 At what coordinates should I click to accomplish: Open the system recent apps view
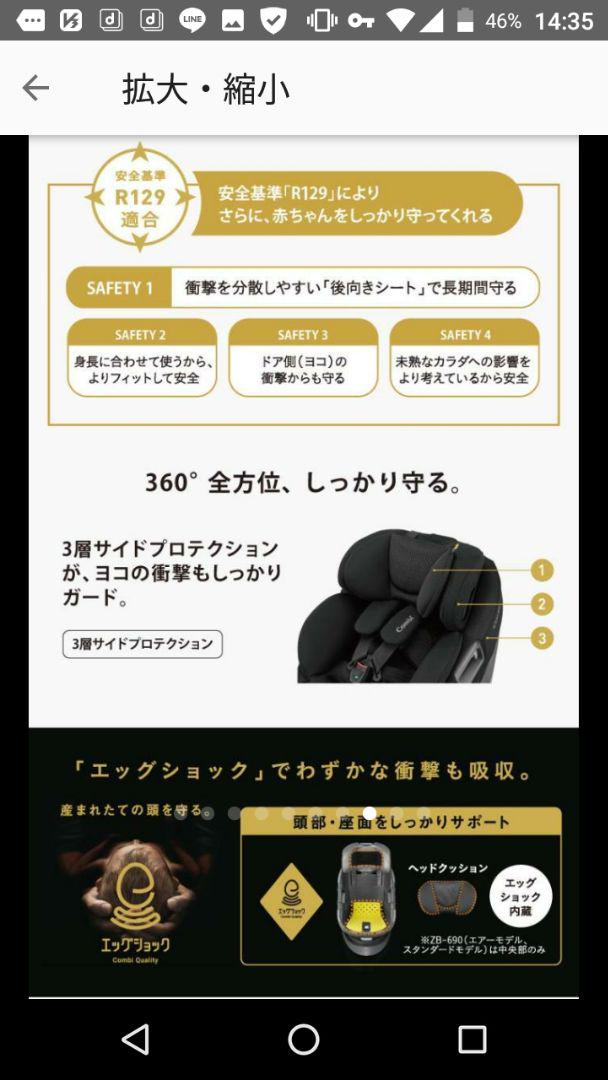pos(472,1039)
